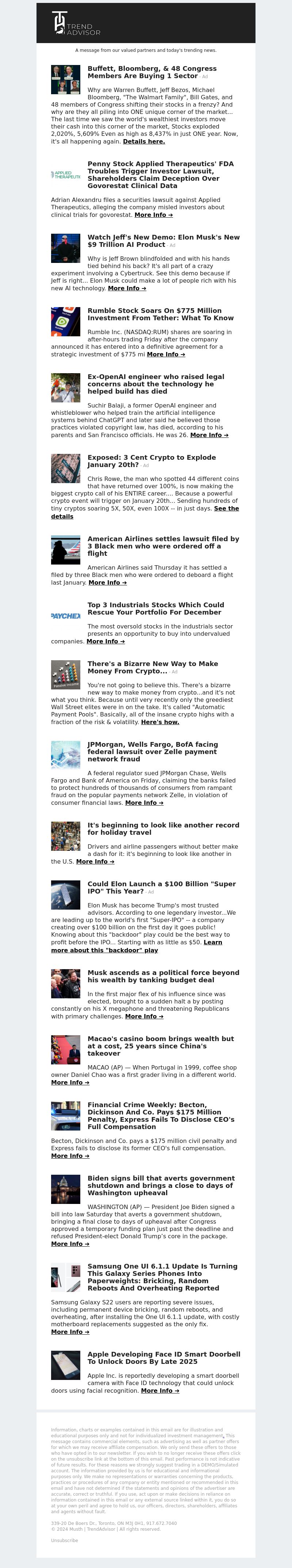Open More Info for Applied Therapeutics lawsuit
This screenshot has height=1568, width=292.
(153, 215)
